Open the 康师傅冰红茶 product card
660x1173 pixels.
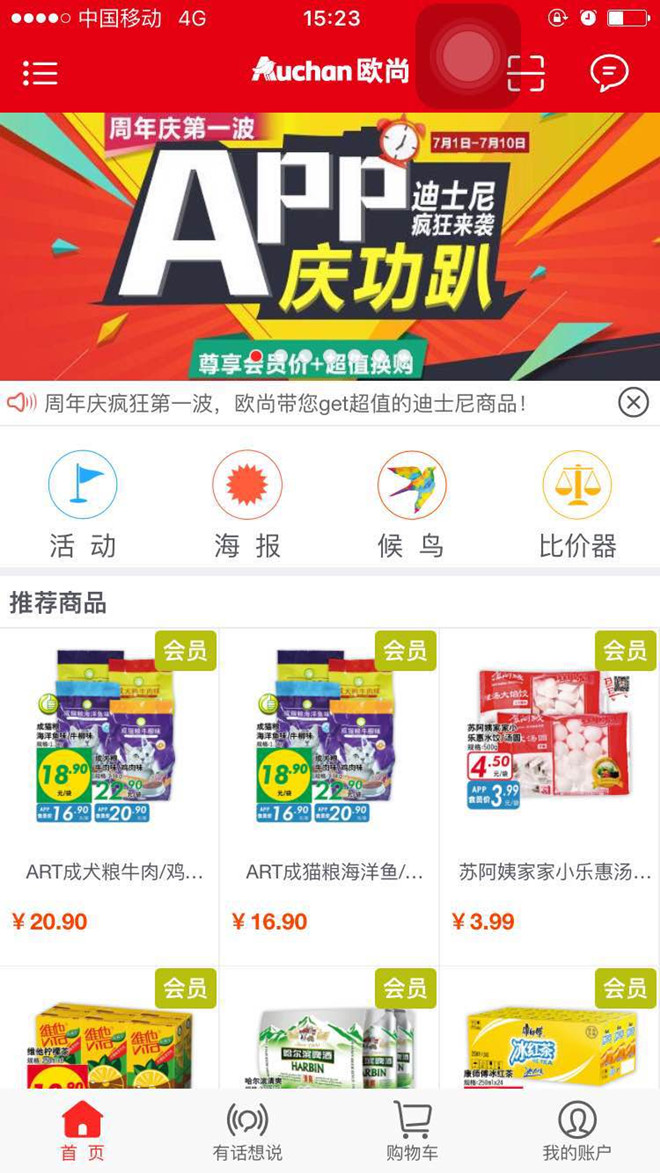click(550, 1030)
